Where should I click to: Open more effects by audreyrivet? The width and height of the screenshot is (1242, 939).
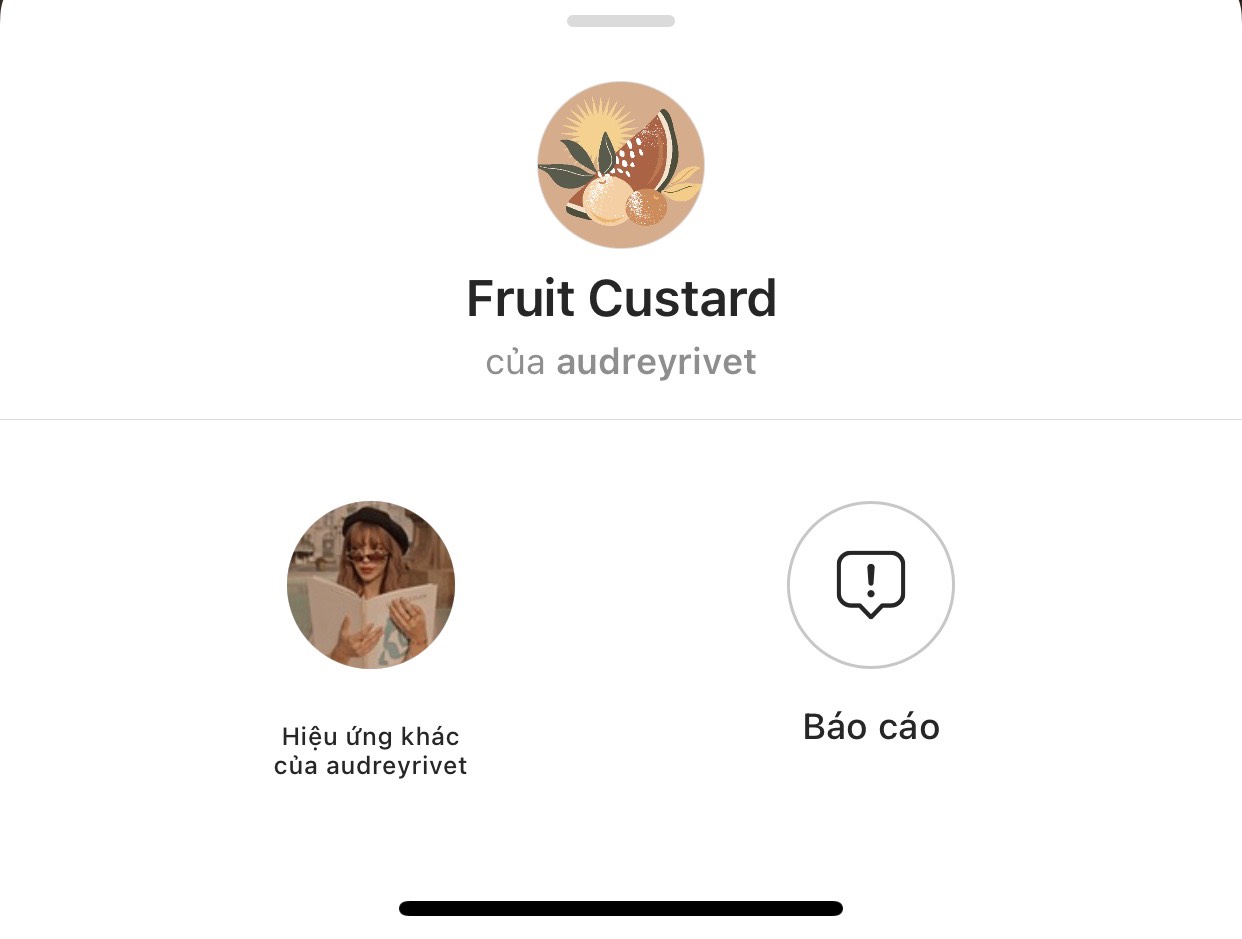(370, 585)
